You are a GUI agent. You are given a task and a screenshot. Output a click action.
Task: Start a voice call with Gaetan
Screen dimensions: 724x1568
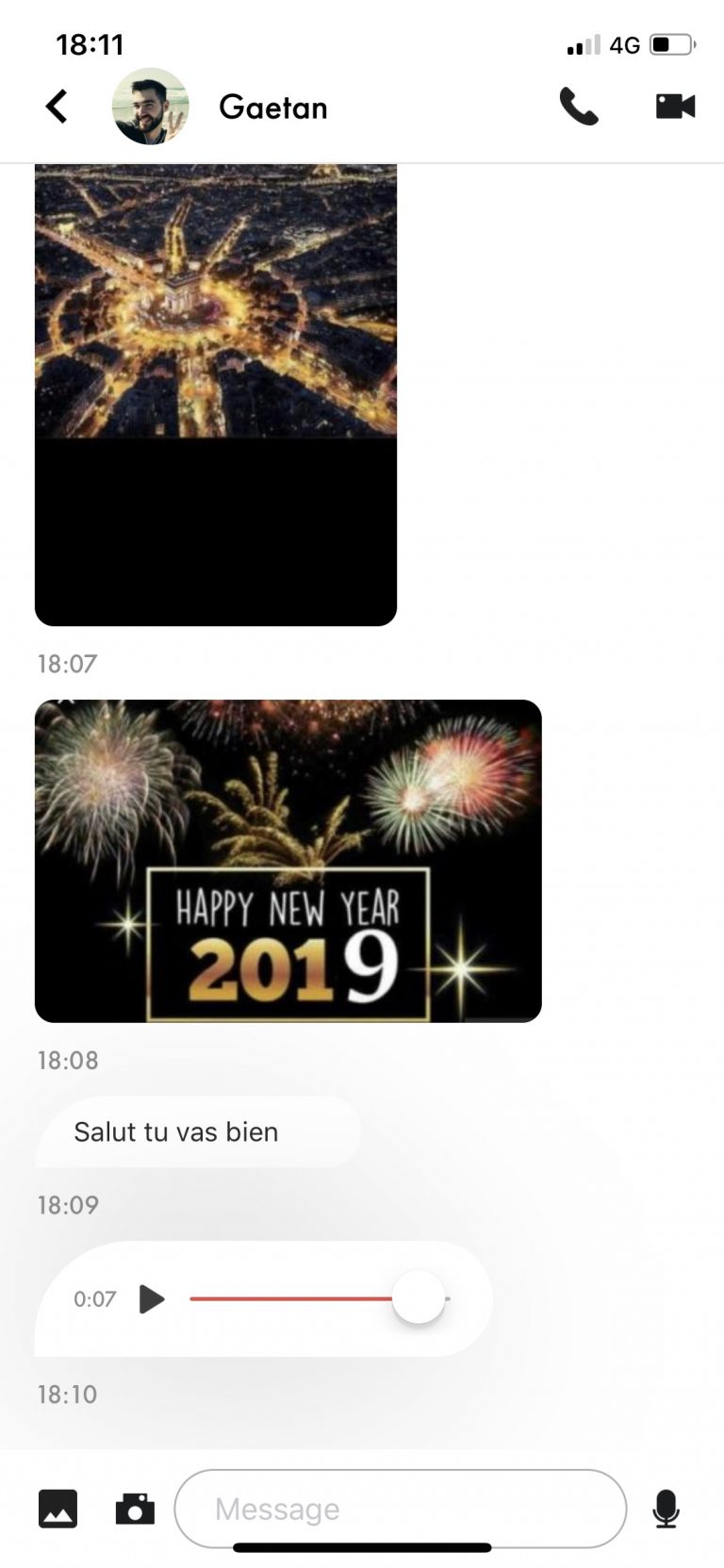click(x=579, y=107)
